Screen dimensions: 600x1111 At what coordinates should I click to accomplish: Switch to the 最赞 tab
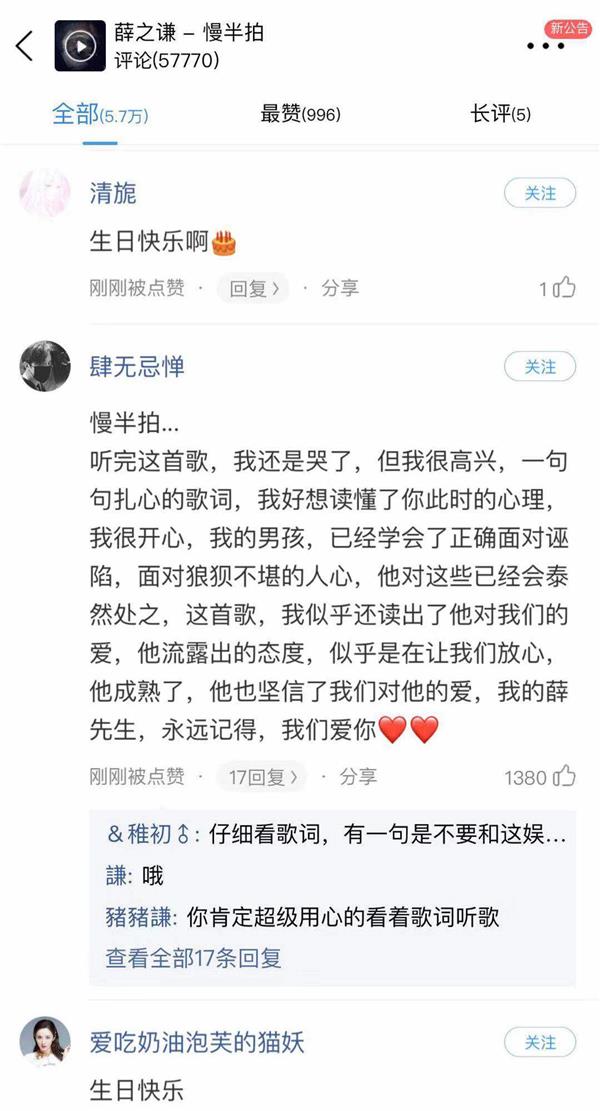[x=300, y=114]
